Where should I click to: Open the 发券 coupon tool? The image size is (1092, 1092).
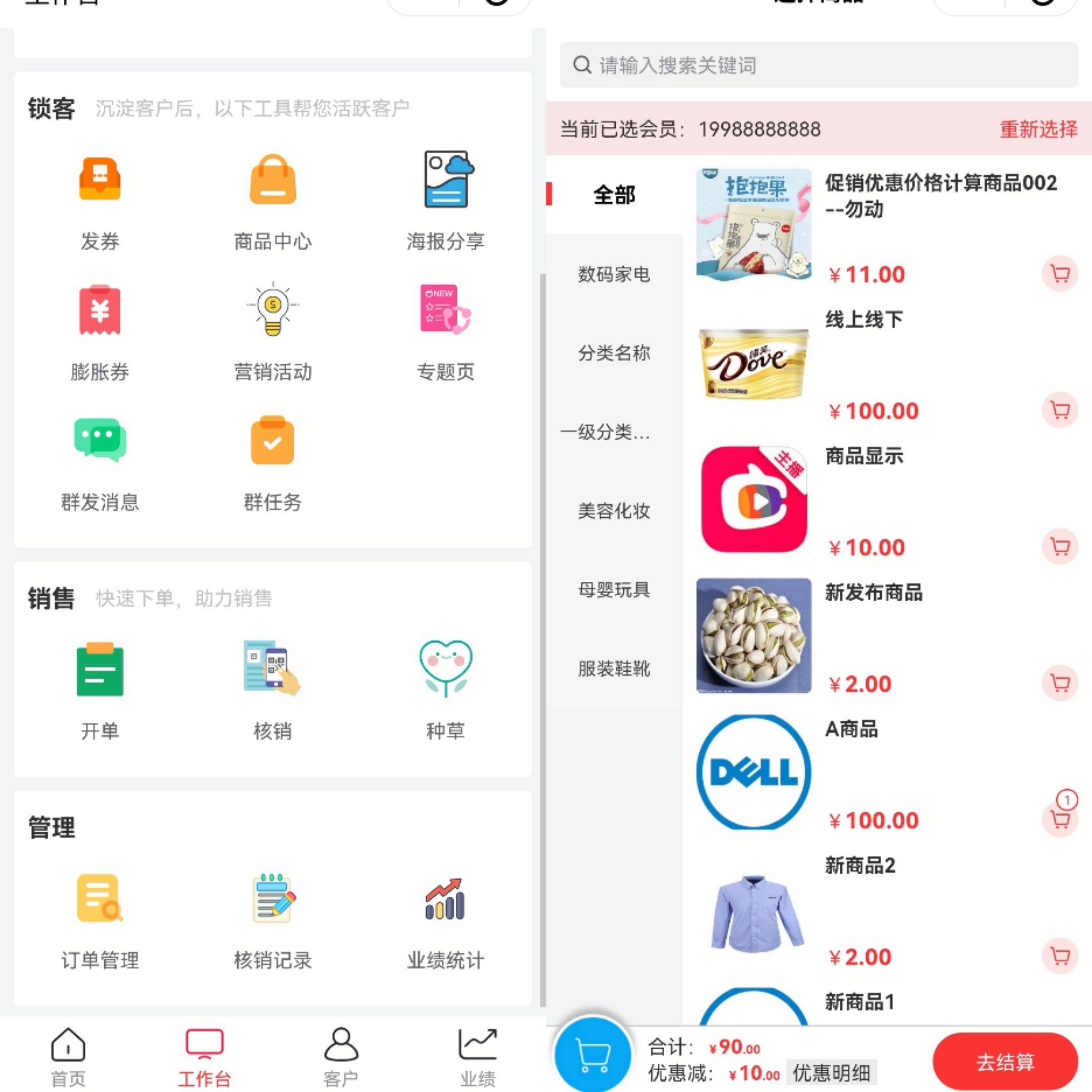[x=100, y=201]
